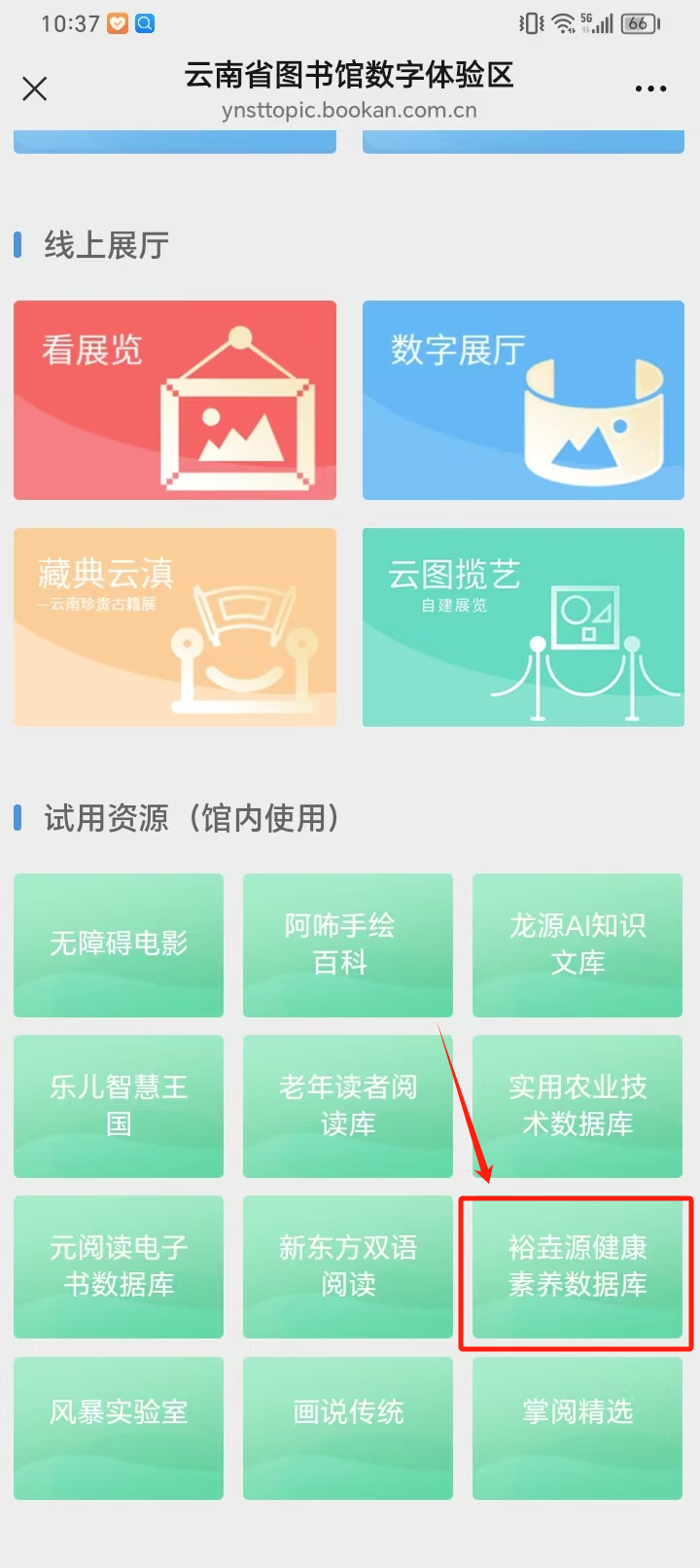
Task: Enter 乐儿智慧王国 kids library
Action: click(119, 1106)
